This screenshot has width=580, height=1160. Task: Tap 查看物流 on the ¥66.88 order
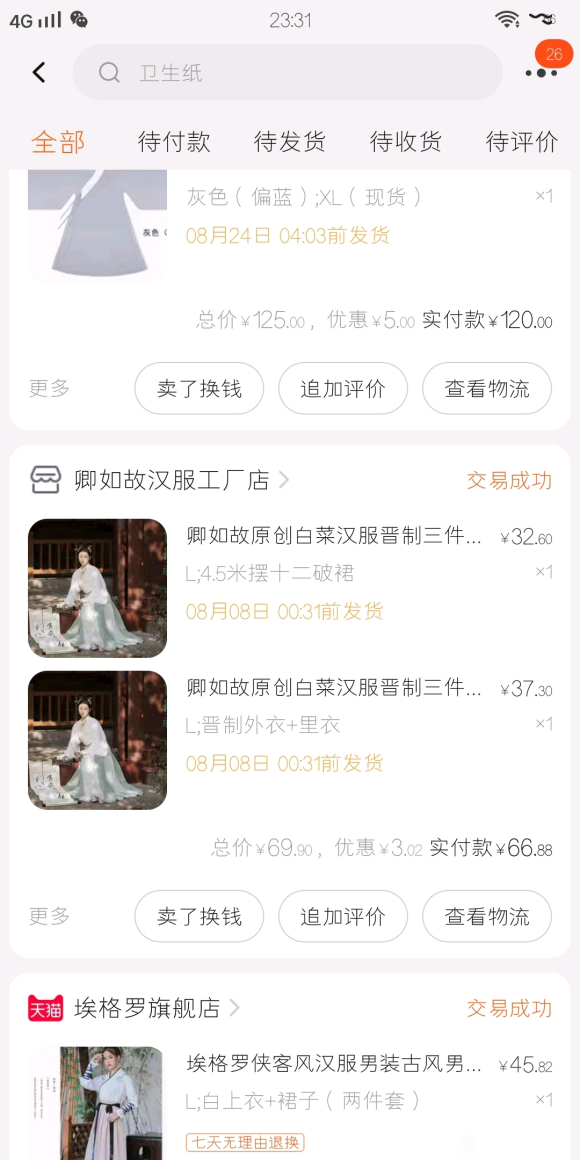[487, 917]
